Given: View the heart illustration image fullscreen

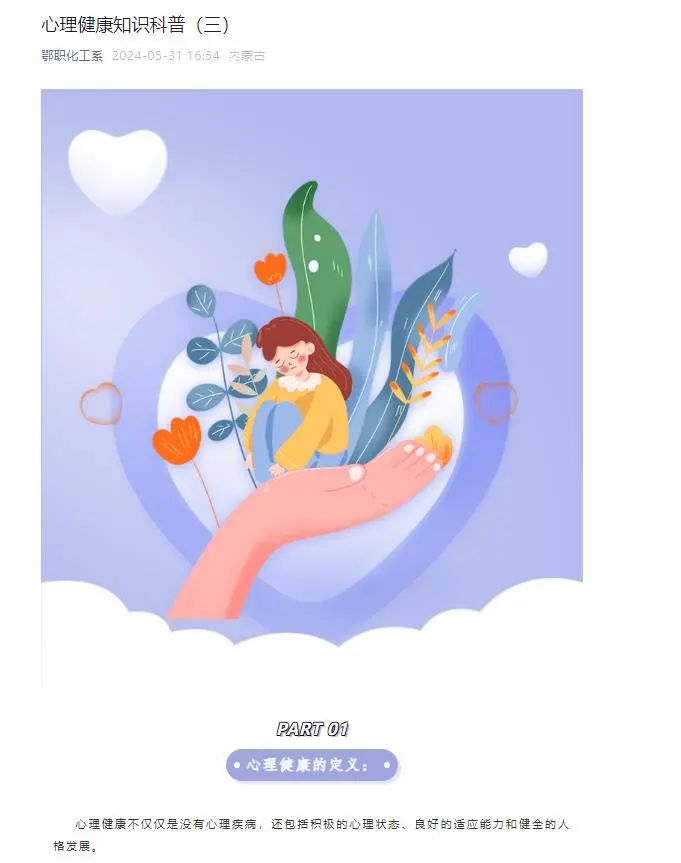Looking at the screenshot, I should 311,370.
